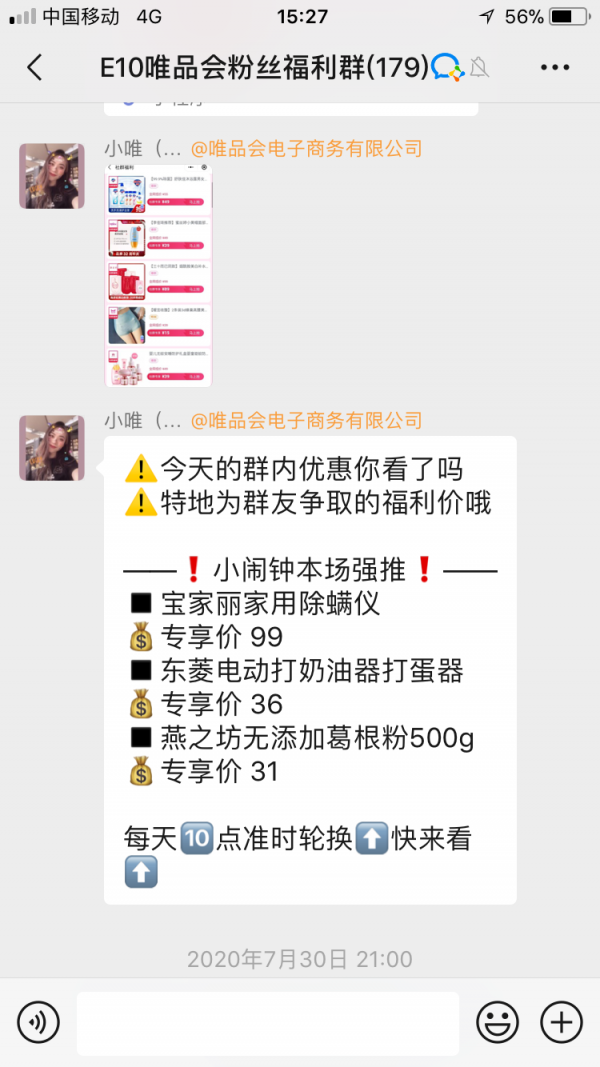The width and height of the screenshot is (600, 1067).
Task: Tap the message text field
Action: (x=268, y=1022)
